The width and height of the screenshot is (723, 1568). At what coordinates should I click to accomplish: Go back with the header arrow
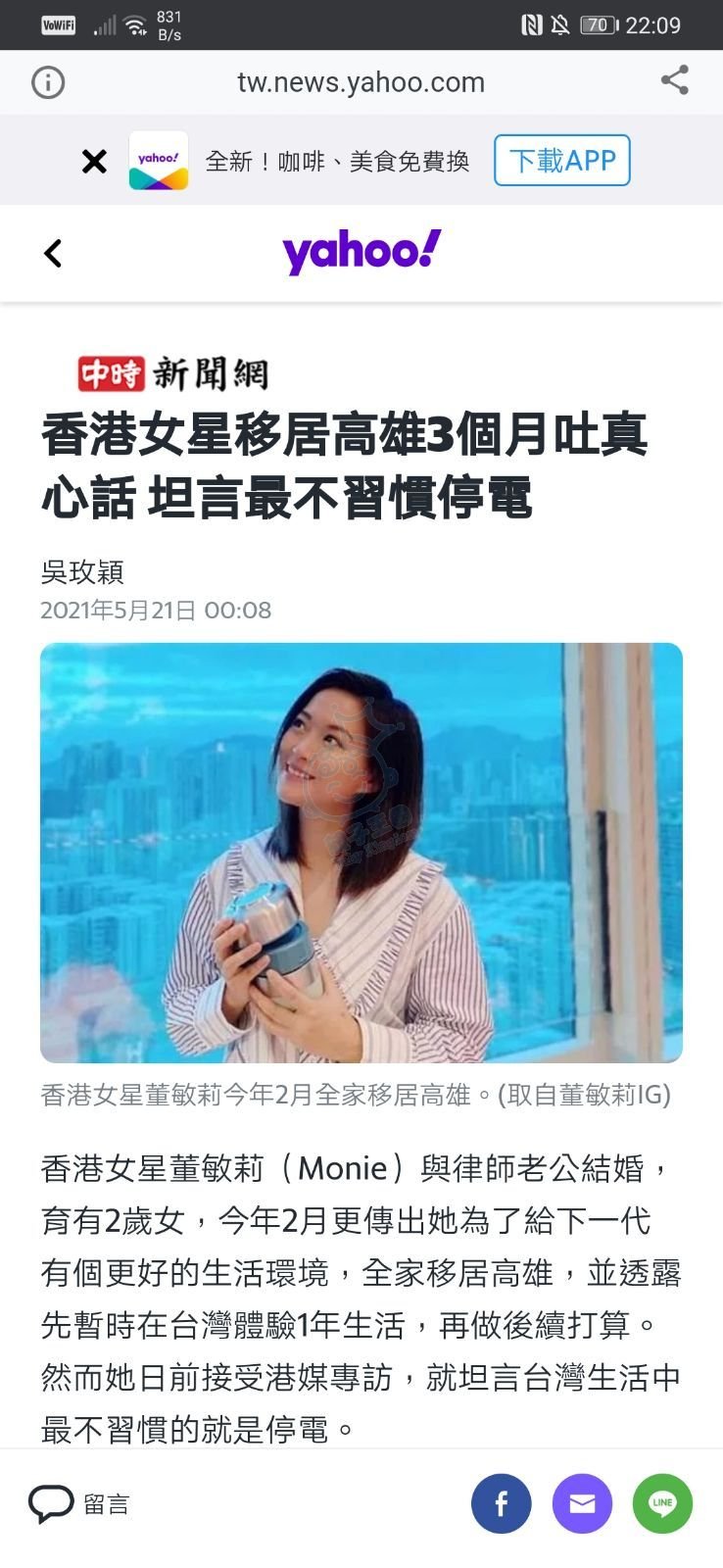[x=53, y=254]
